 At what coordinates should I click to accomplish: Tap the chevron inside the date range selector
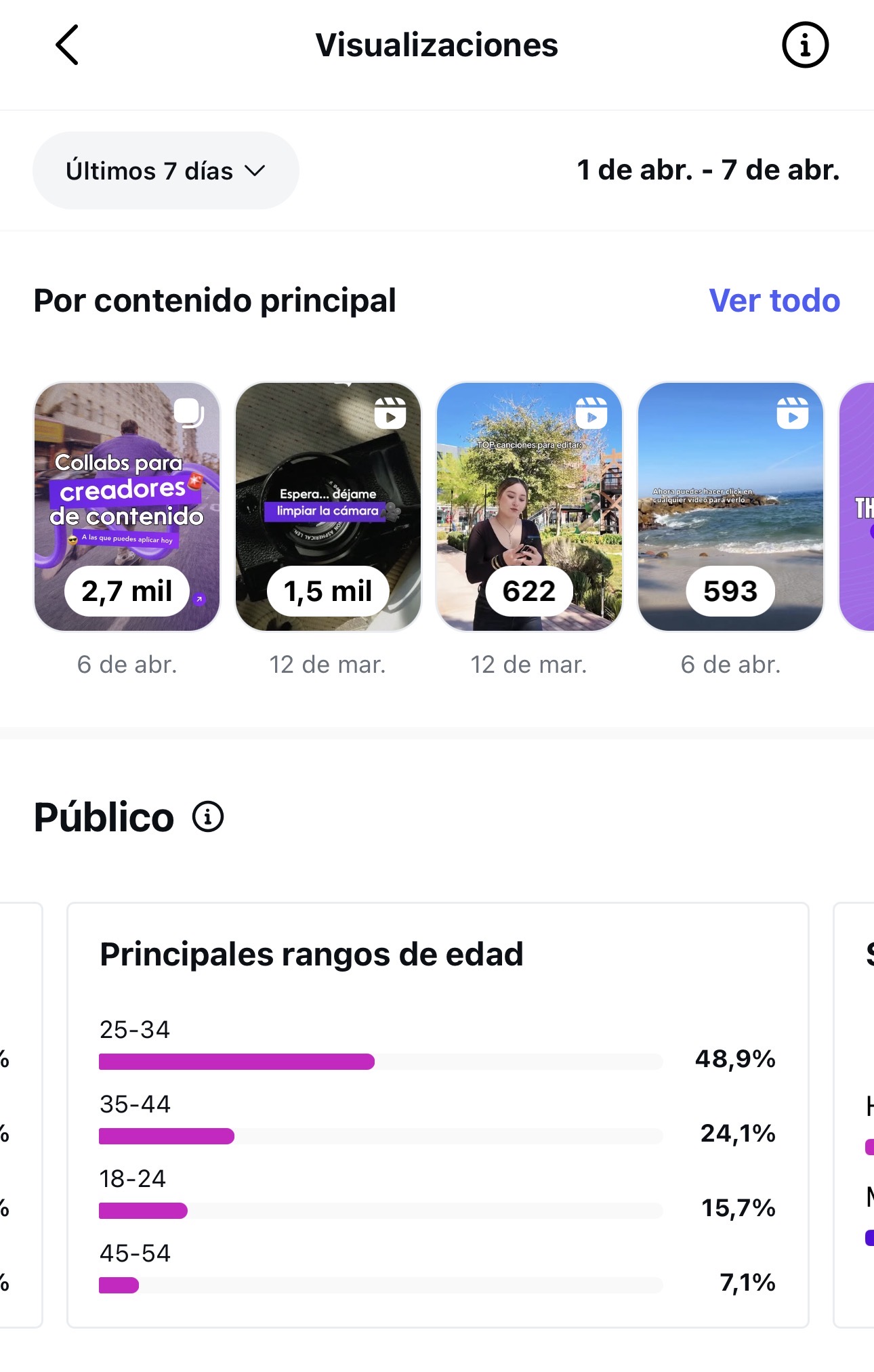pyautogui.click(x=254, y=171)
